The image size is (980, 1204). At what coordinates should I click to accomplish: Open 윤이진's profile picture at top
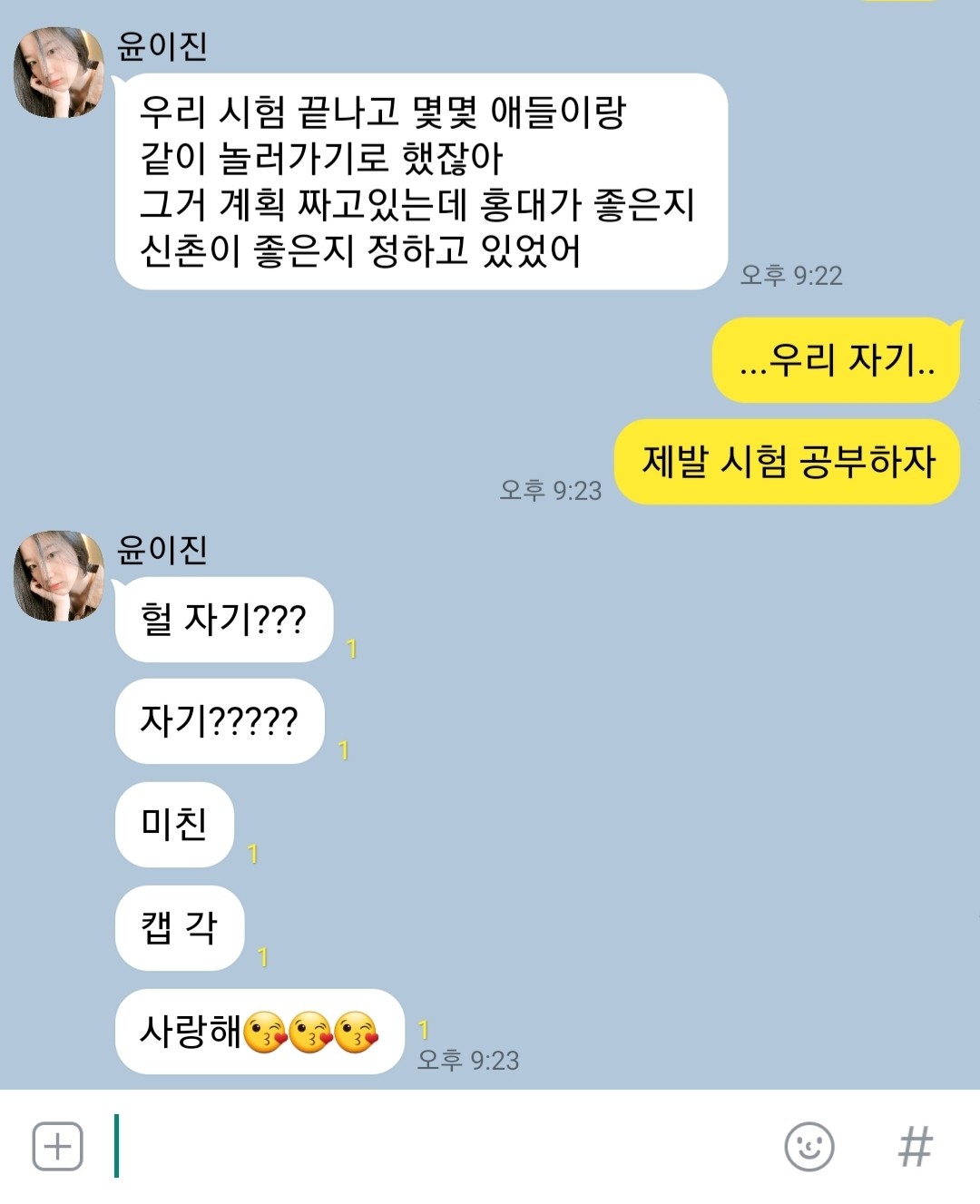point(59,73)
